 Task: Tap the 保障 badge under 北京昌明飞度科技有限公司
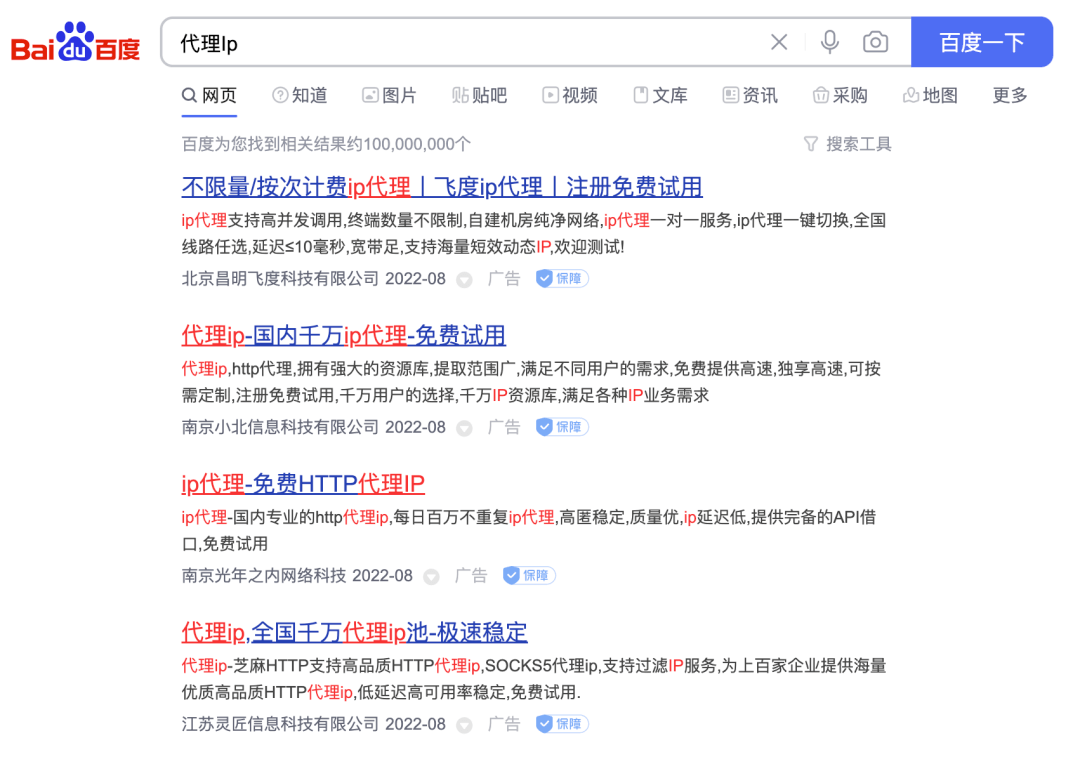pos(561,279)
